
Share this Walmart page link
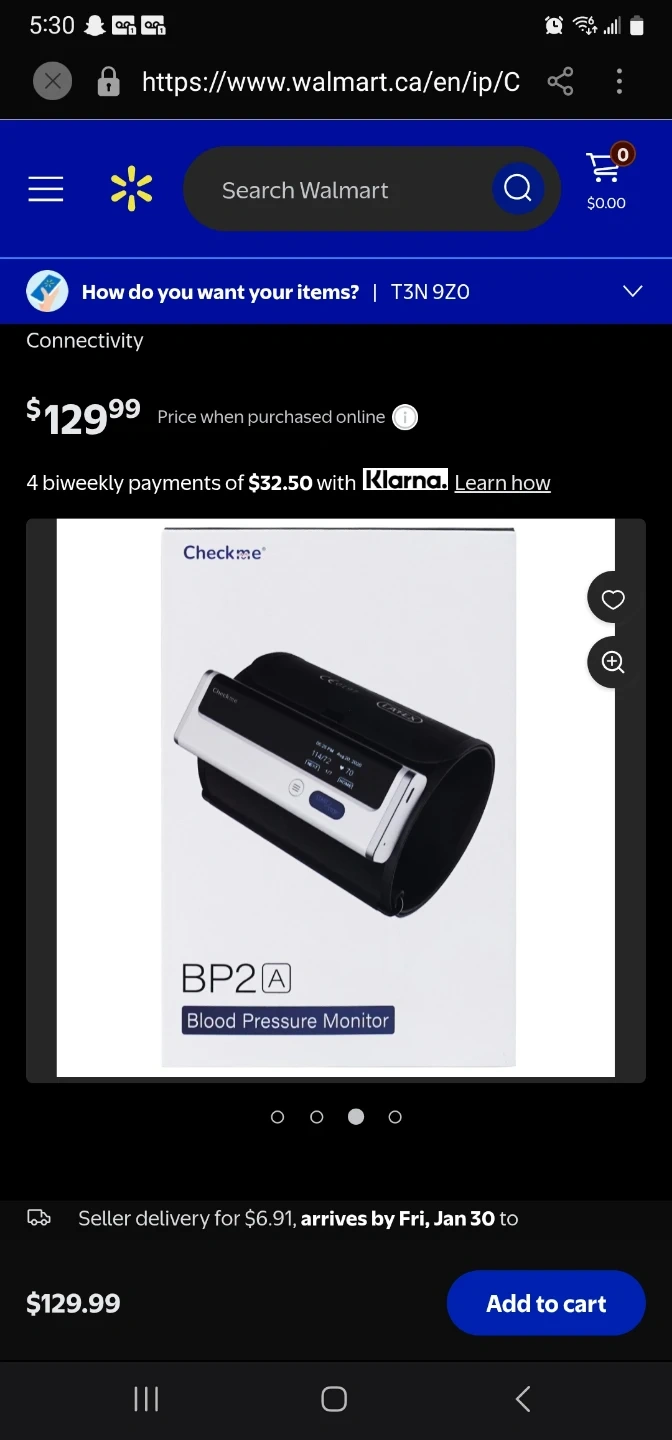pyautogui.click(x=560, y=82)
